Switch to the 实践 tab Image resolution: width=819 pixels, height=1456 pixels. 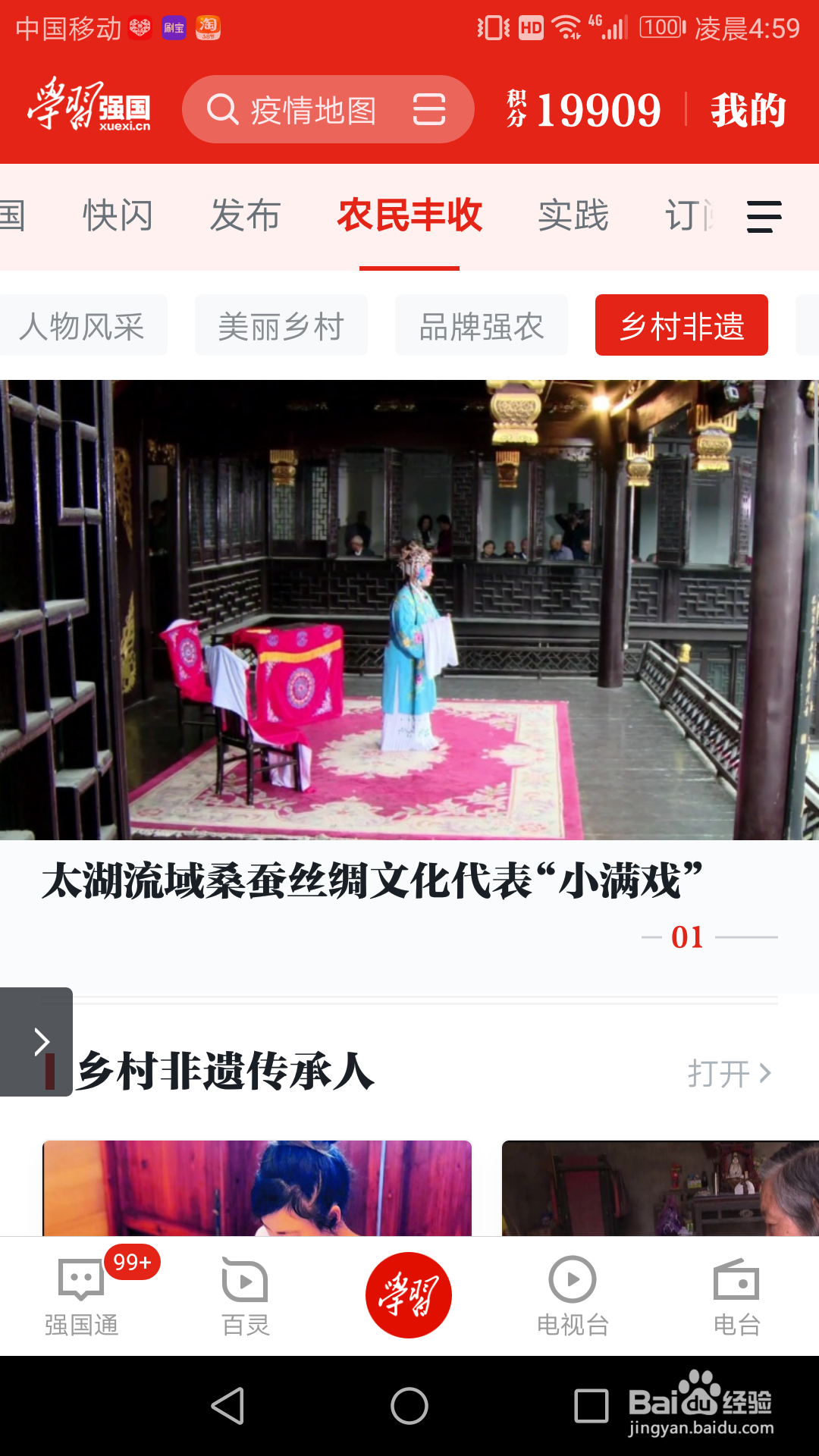pyautogui.click(x=573, y=216)
